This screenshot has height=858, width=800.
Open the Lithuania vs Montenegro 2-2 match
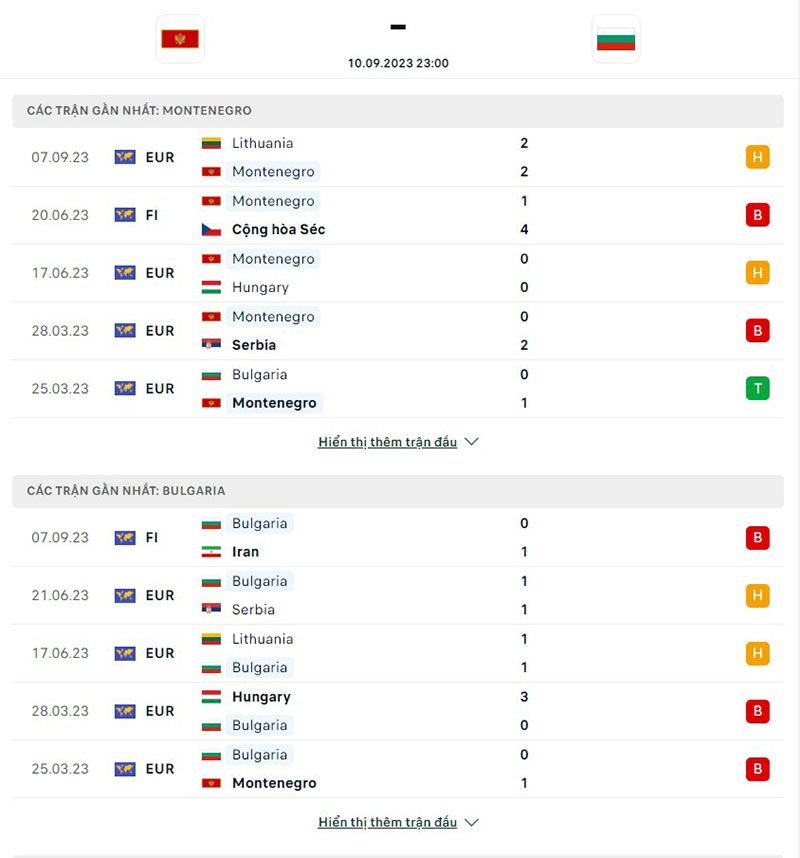[400, 157]
